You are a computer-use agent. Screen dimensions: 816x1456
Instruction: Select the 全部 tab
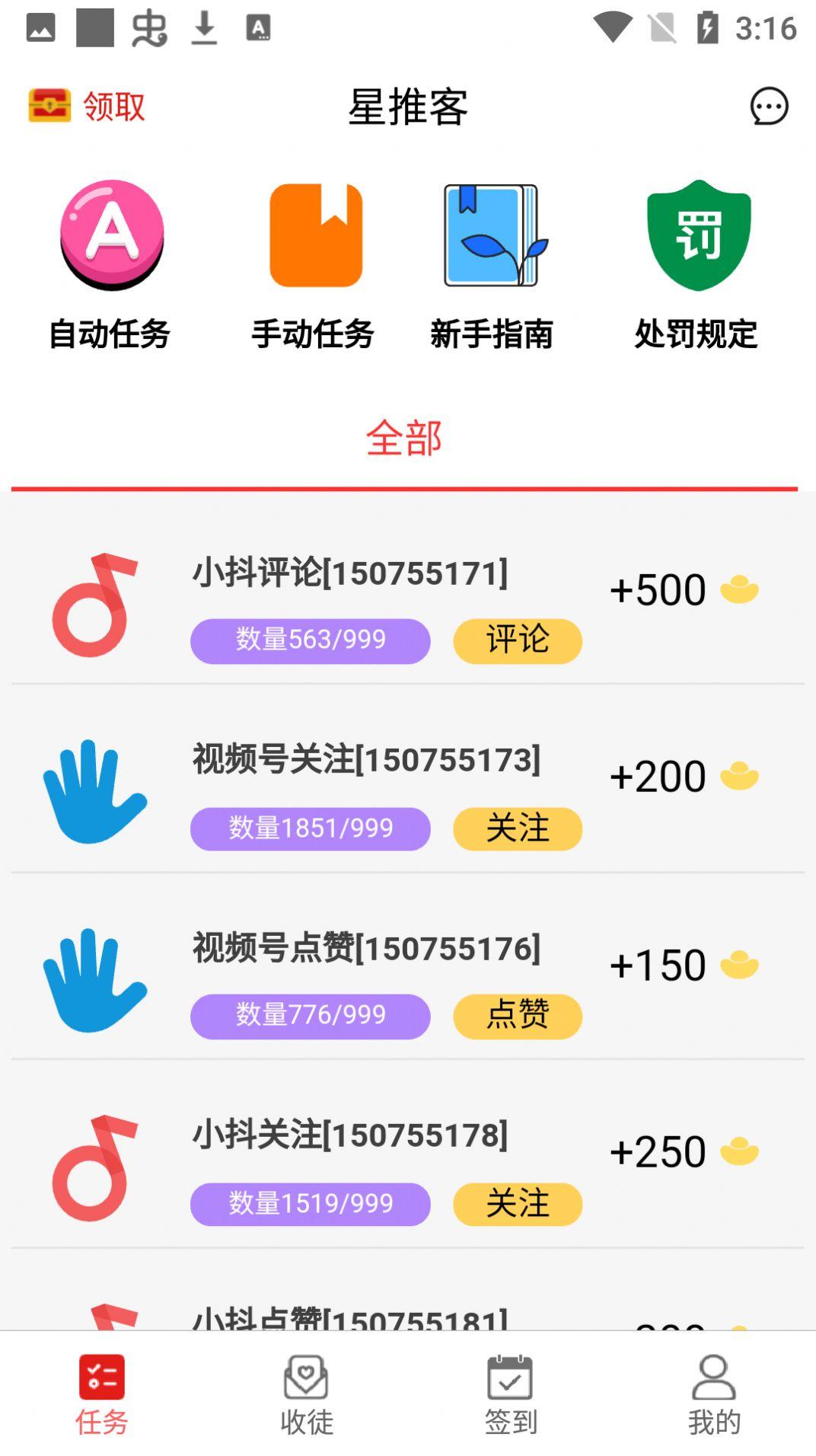404,439
